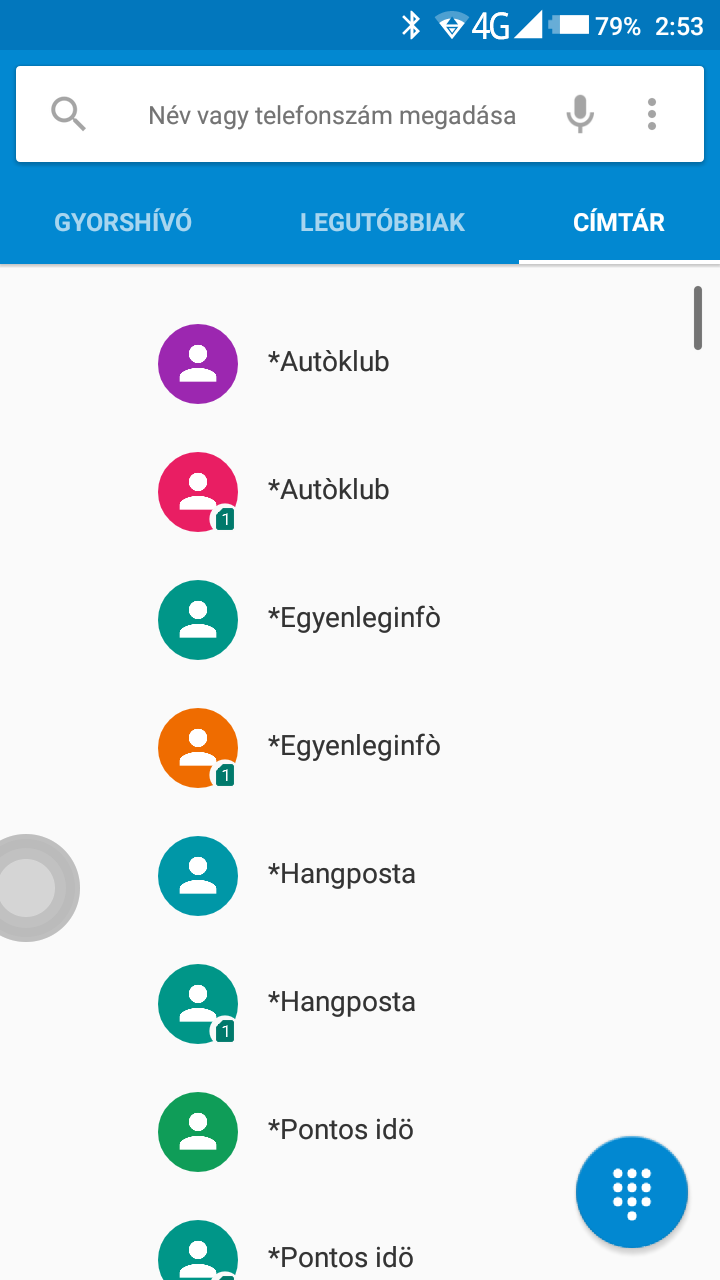Open the *Egyenleginfò contact with teal avatar
Image resolution: width=720 pixels, height=1280 pixels.
pyautogui.click(x=360, y=620)
